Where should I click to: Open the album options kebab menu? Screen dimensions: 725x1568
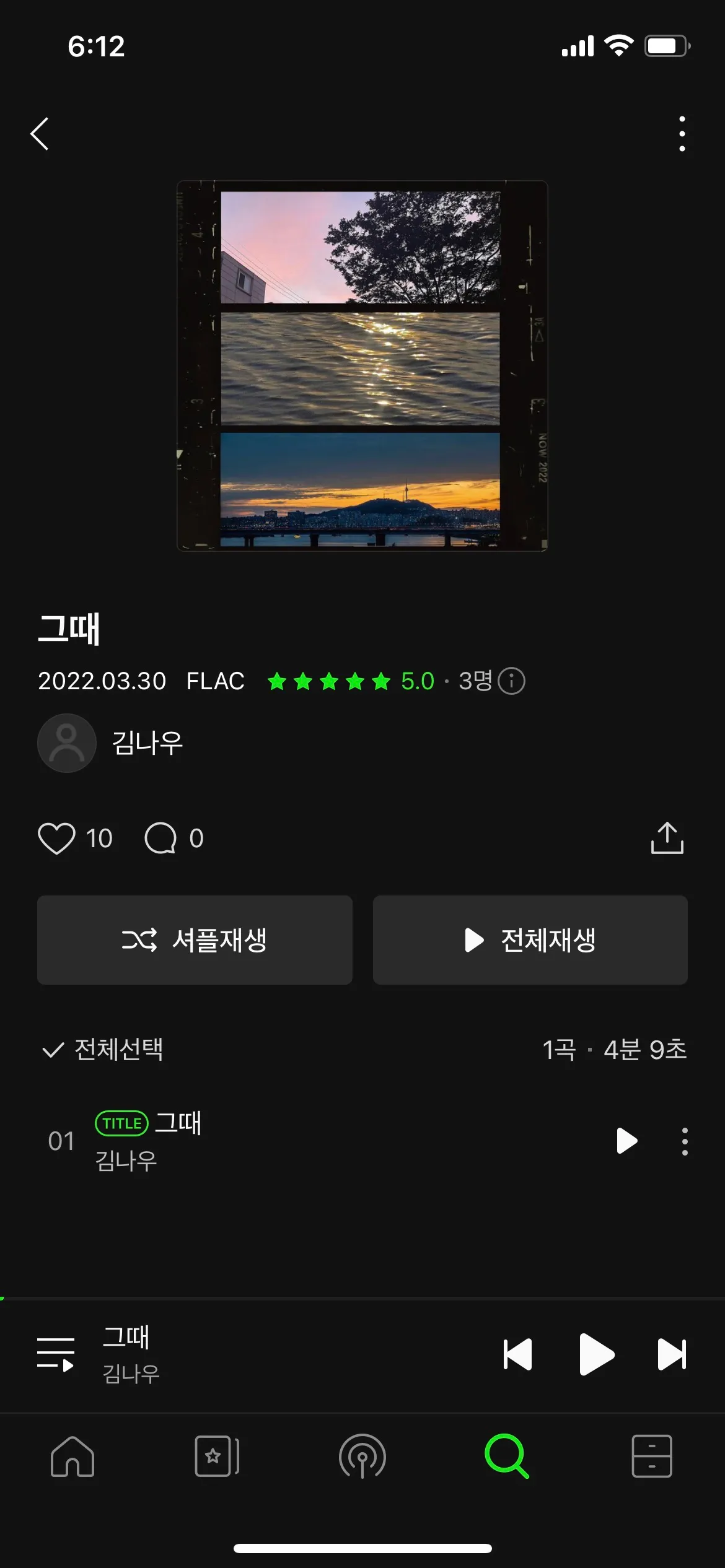[x=682, y=133]
